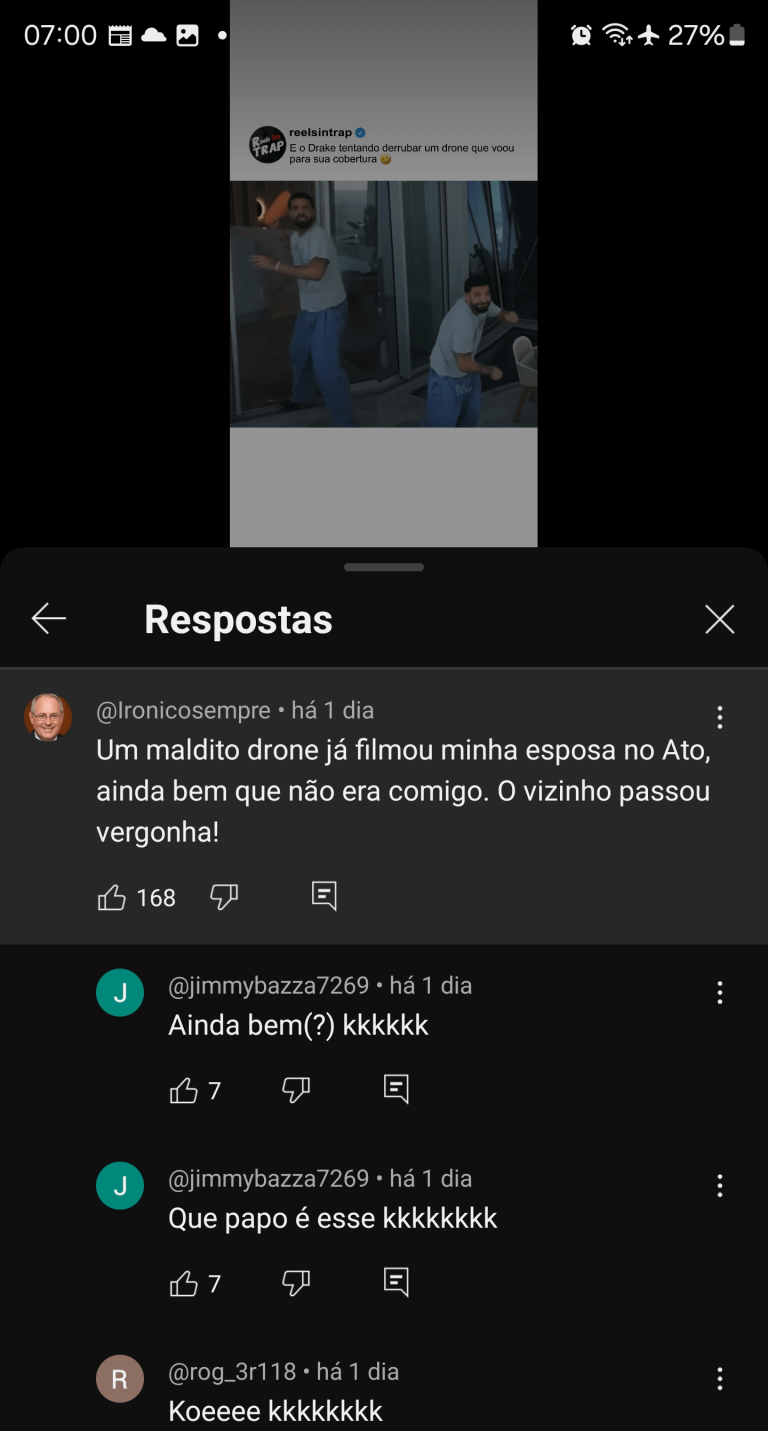Reply to the "Ainda bem(?) kkkkkk" comment
This screenshot has width=768, height=1431.
click(396, 1089)
